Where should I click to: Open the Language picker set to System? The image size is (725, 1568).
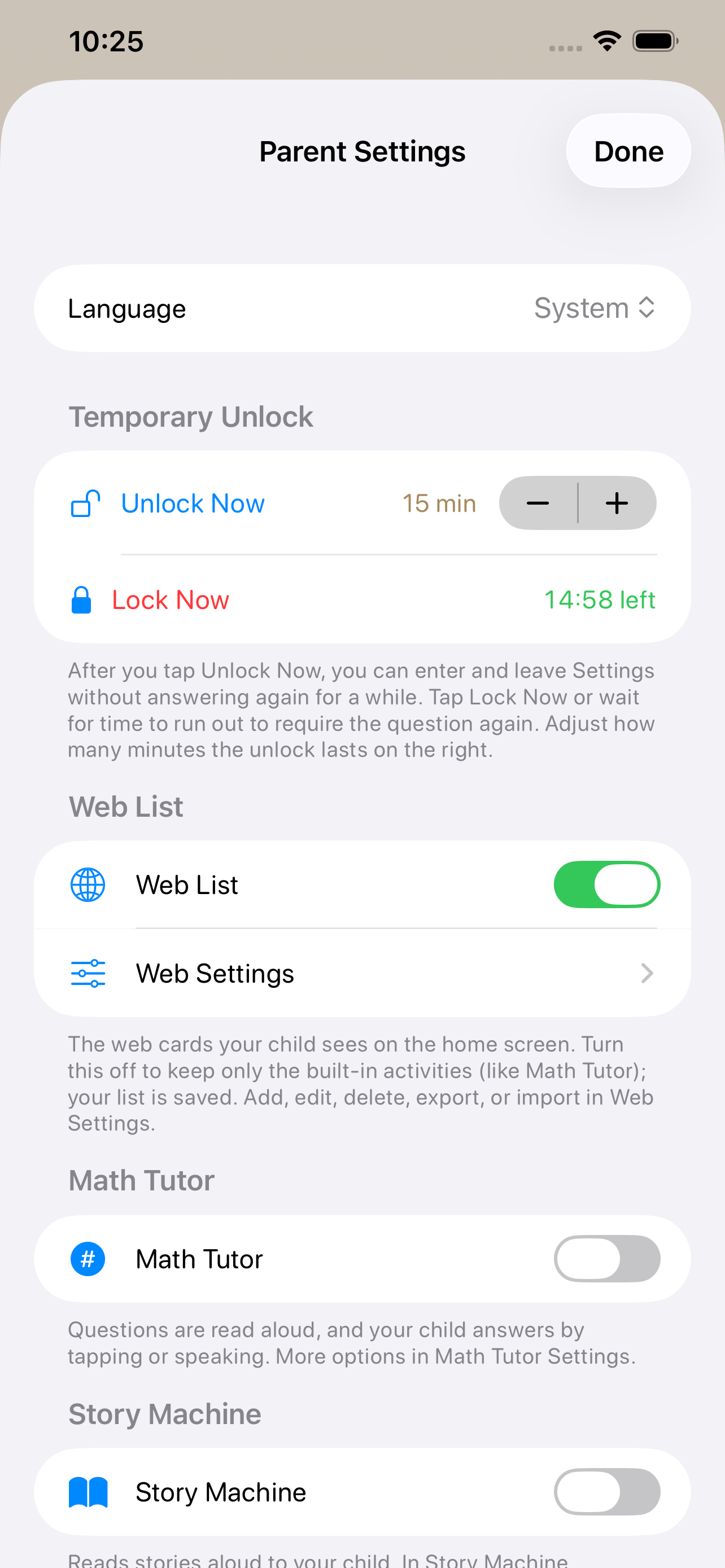[x=362, y=308]
